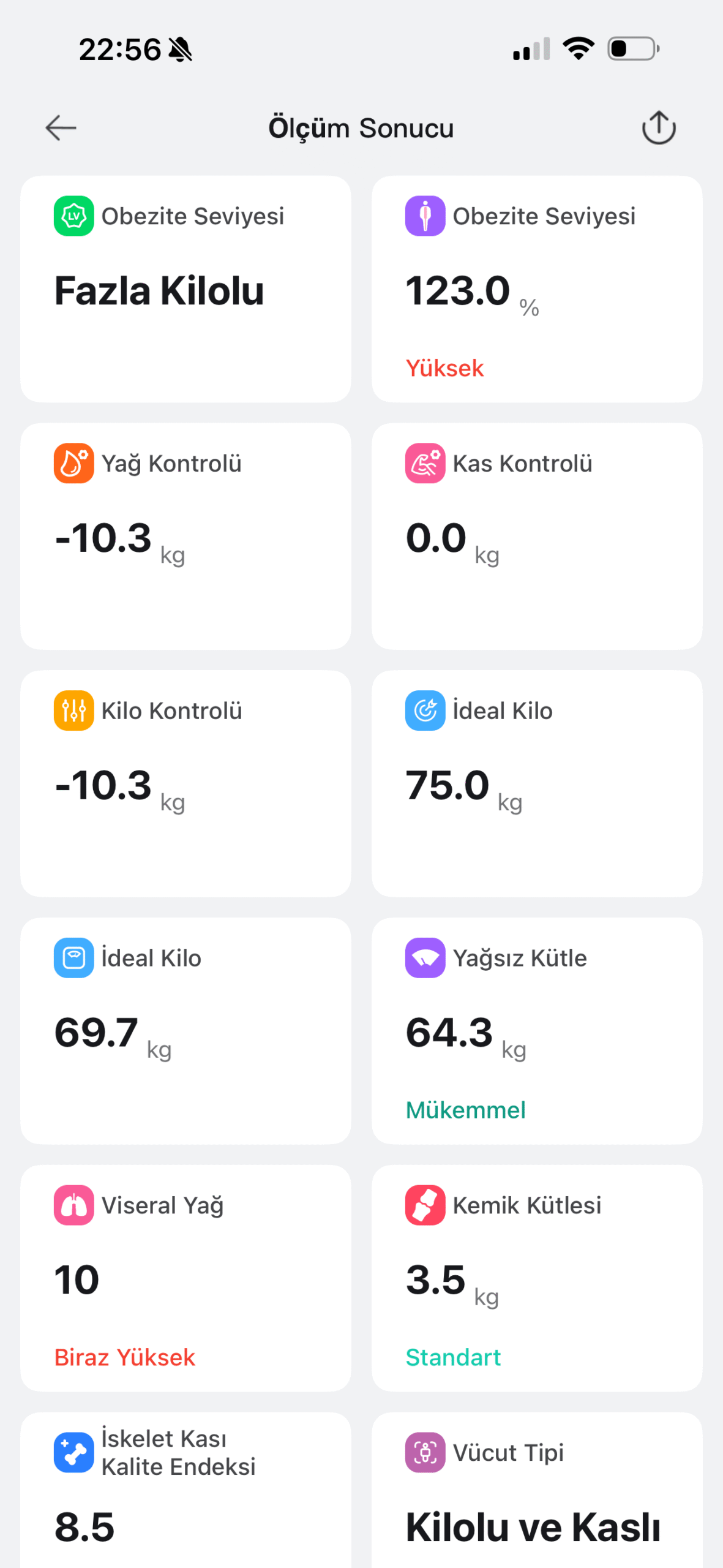Image resolution: width=723 pixels, height=1568 pixels.
Task: Tap the Viseral Yağ card
Action: click(x=185, y=1278)
